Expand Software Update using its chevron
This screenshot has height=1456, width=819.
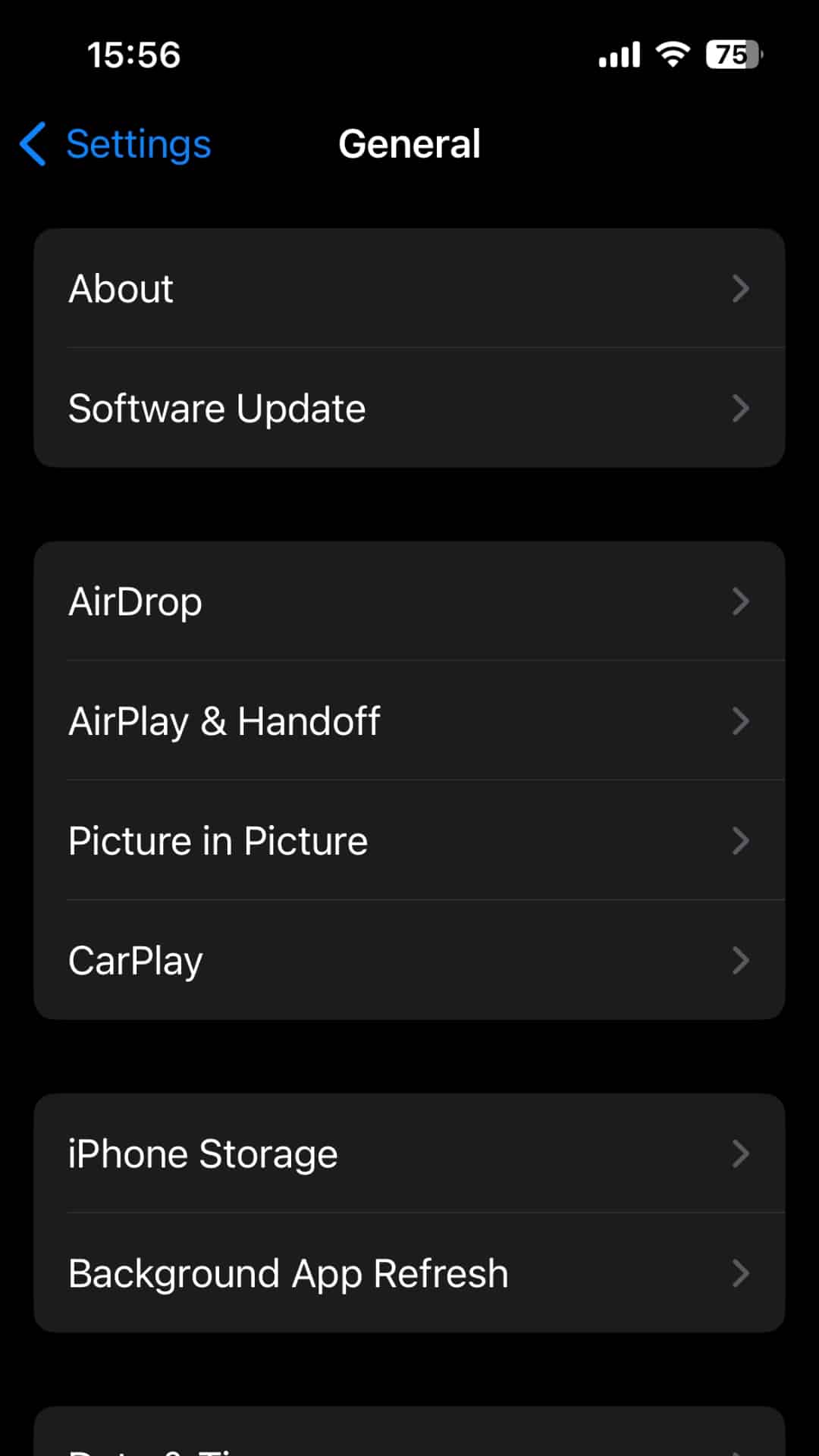pos(741,408)
